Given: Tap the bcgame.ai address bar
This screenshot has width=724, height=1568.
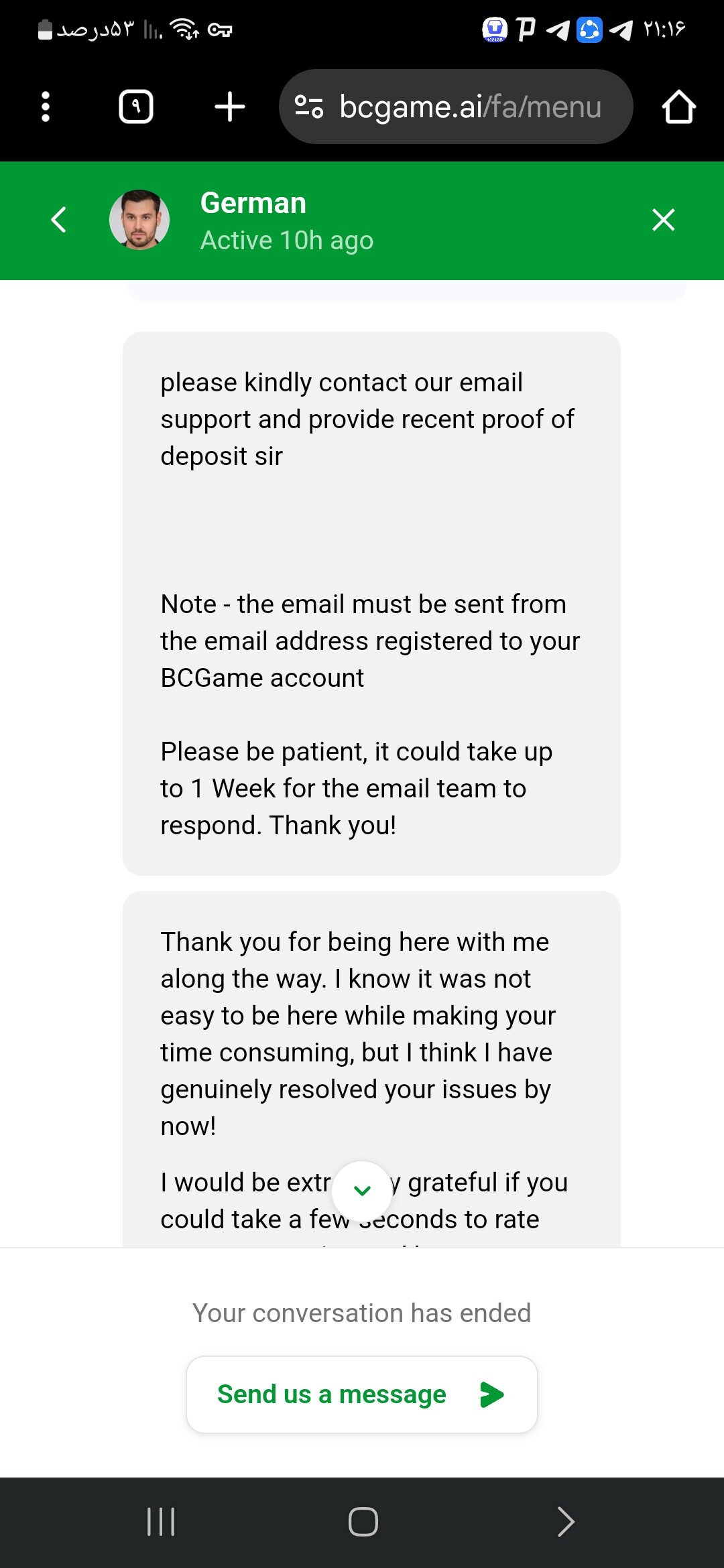Looking at the screenshot, I should pyautogui.click(x=456, y=107).
